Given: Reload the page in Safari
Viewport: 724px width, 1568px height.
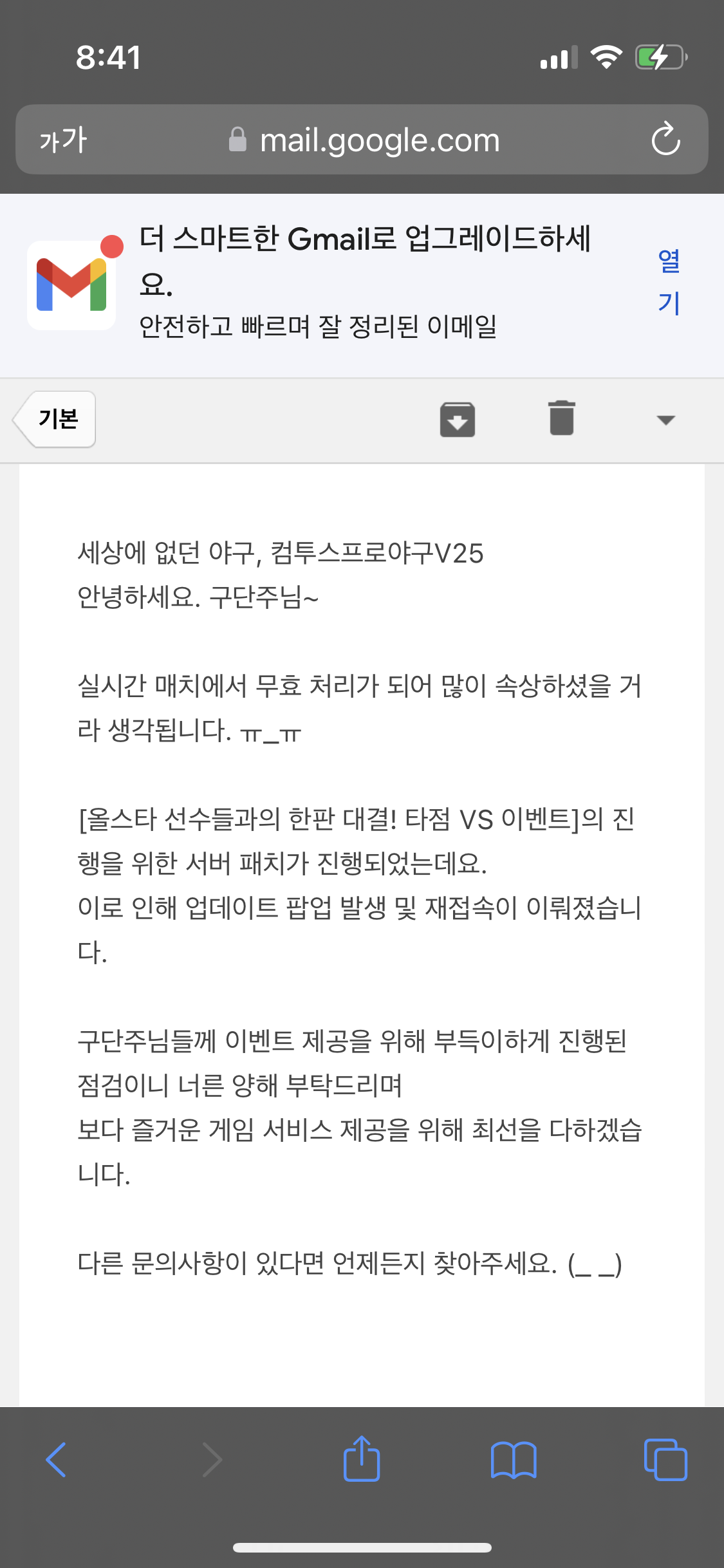Looking at the screenshot, I should [665, 139].
